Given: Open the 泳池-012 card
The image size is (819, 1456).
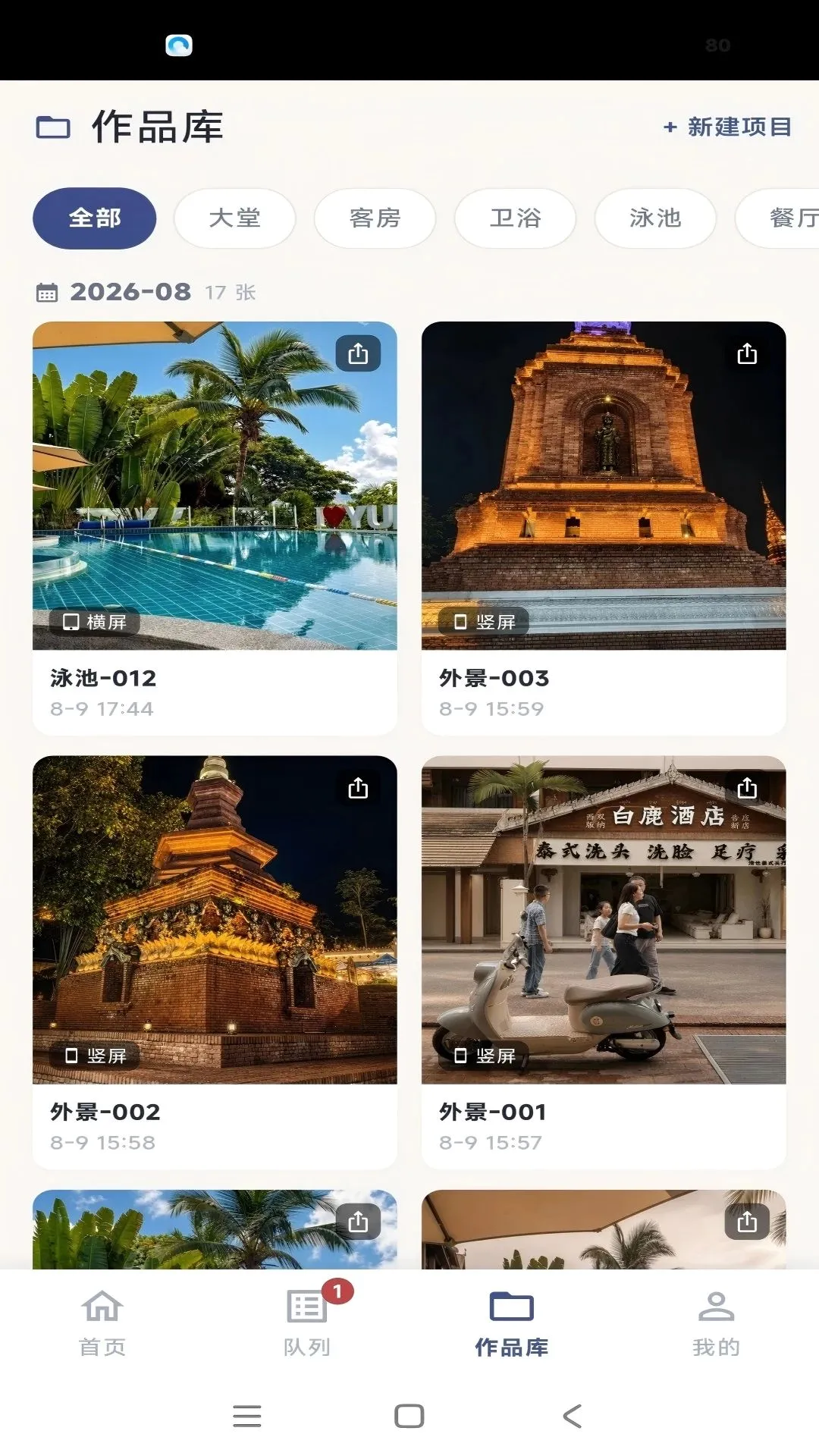Looking at the screenshot, I should (x=215, y=529).
